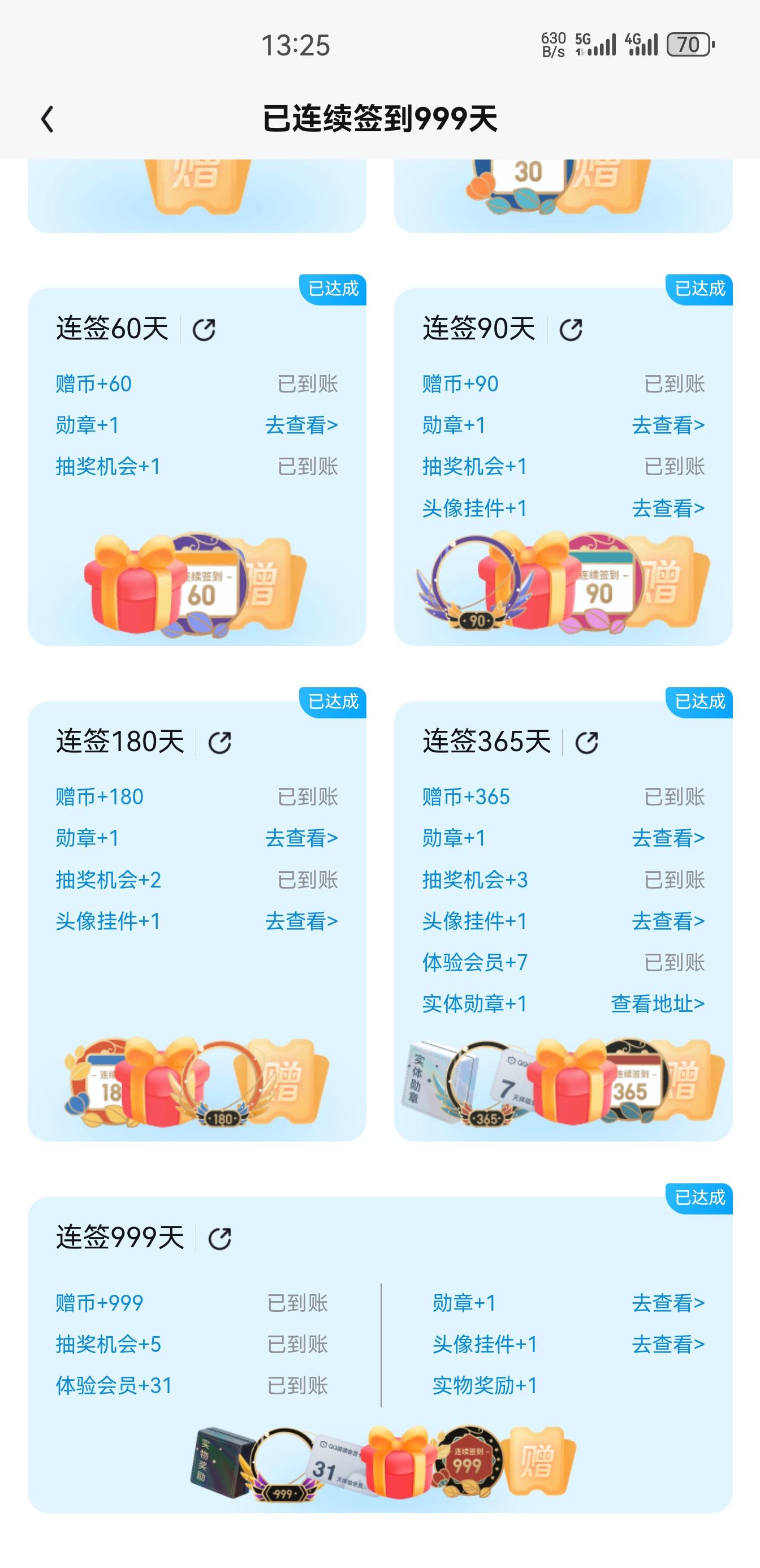This screenshot has width=760, height=1568.
Task: View the medal from the 90-day streak
Action: tap(667, 425)
